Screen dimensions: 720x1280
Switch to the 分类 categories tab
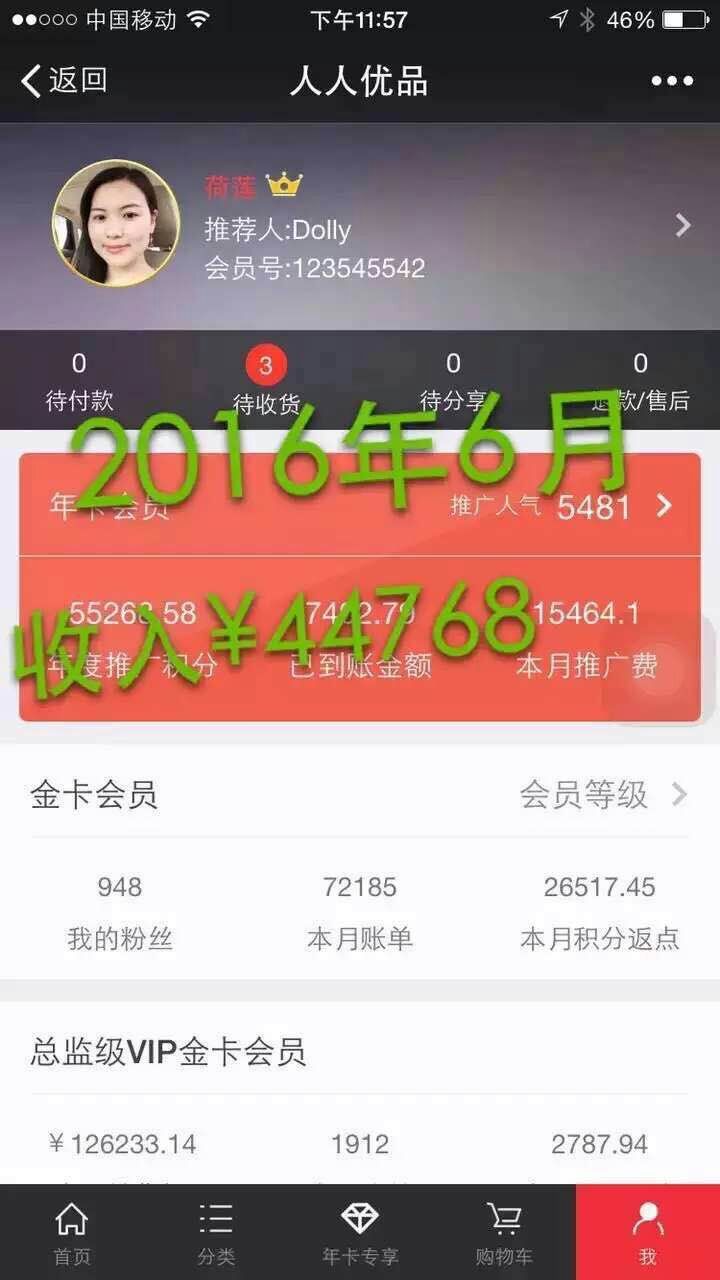(x=216, y=1233)
